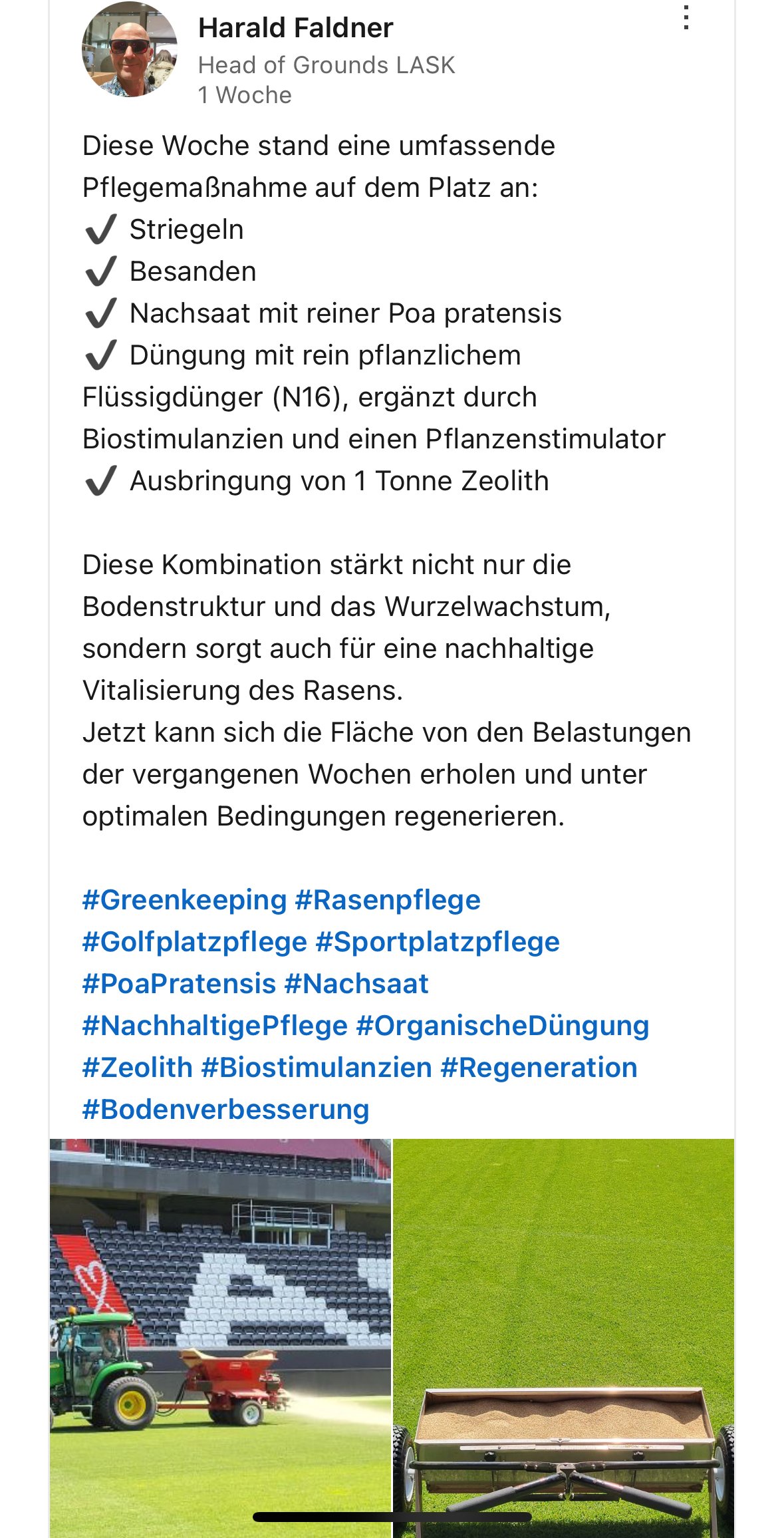Open the #Greenkeeping hashtag
Viewport: 784px width, 1538px height.
(184, 900)
